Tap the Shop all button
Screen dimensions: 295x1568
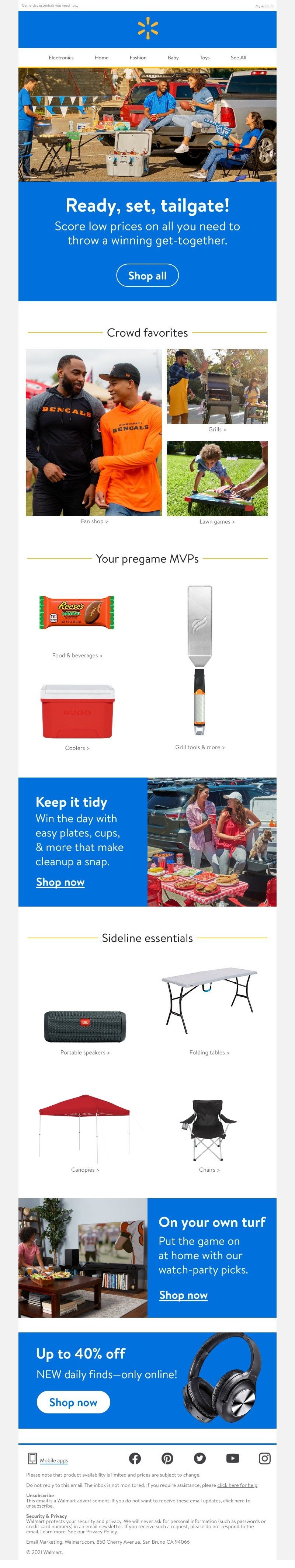[x=147, y=276]
